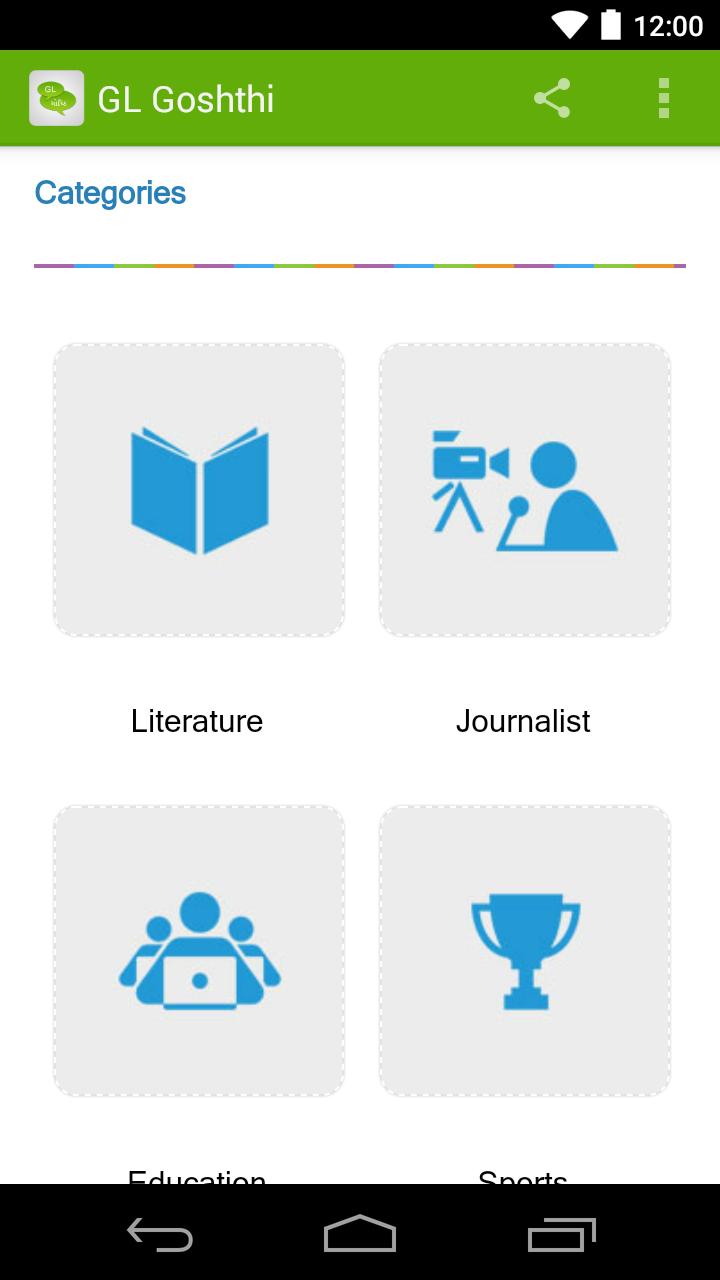720x1280 pixels.
Task: Browse the Education category
Action: 199,951
